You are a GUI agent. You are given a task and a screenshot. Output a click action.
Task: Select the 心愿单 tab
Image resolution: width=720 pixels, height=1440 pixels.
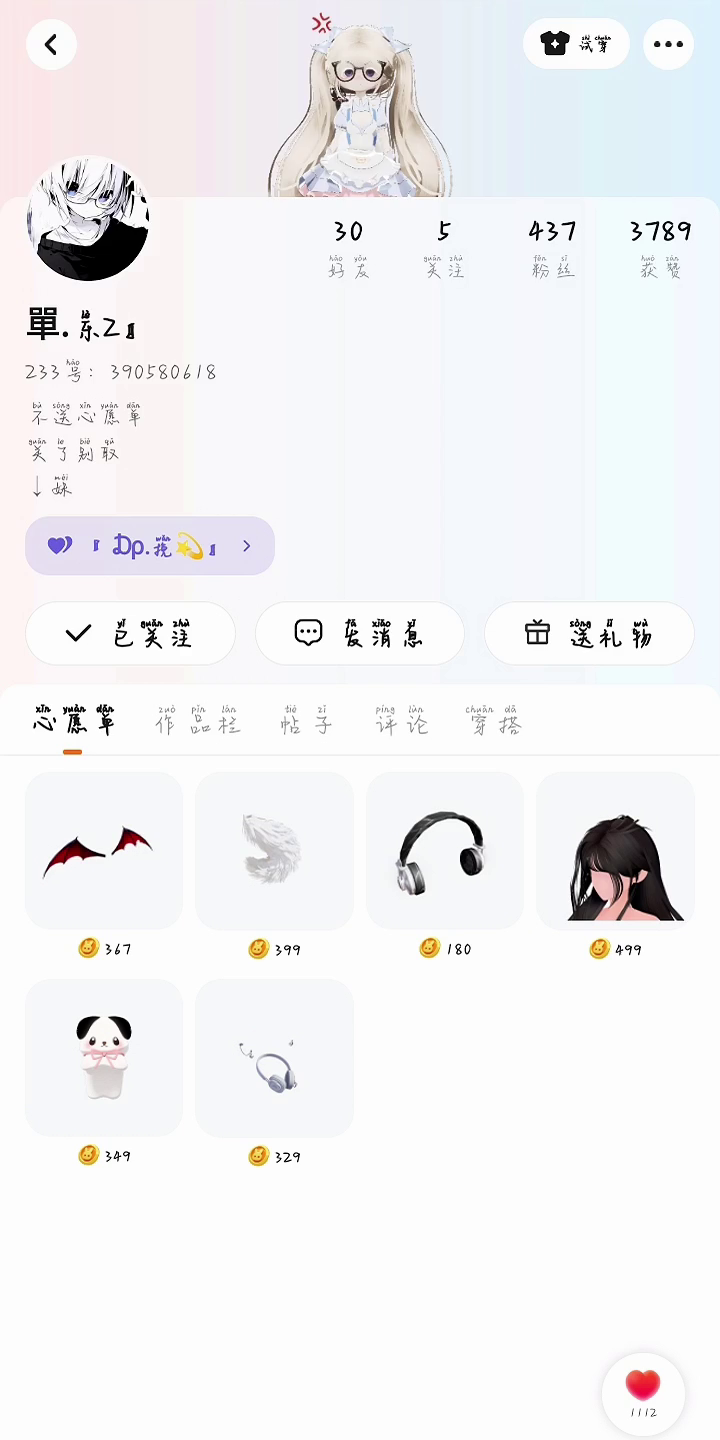coord(73,722)
